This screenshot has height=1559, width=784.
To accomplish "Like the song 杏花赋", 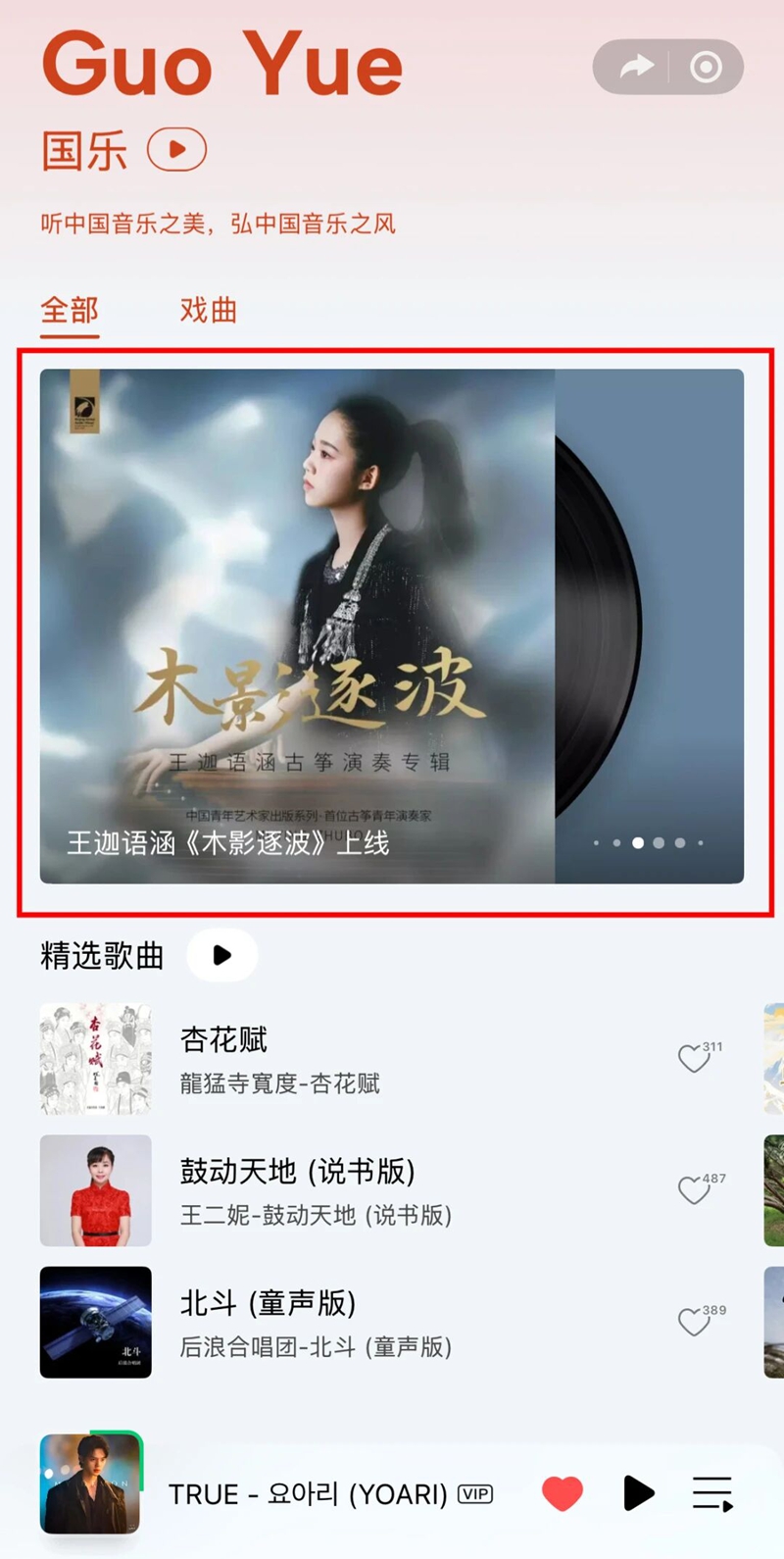I will 694,1059.
